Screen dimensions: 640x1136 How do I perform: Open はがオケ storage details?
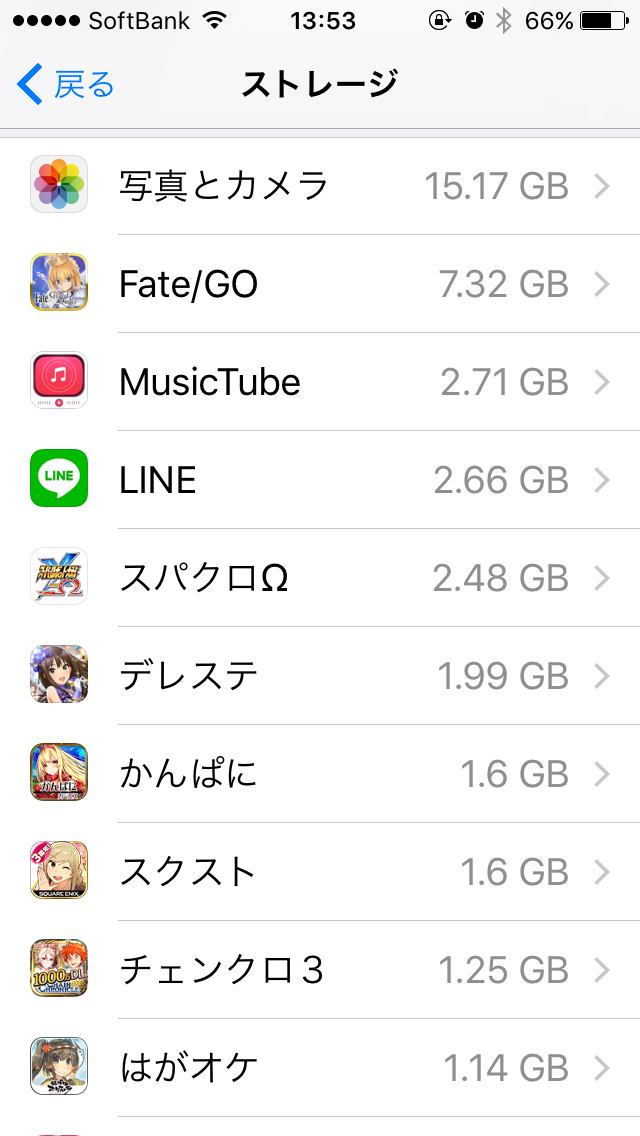click(320, 1068)
